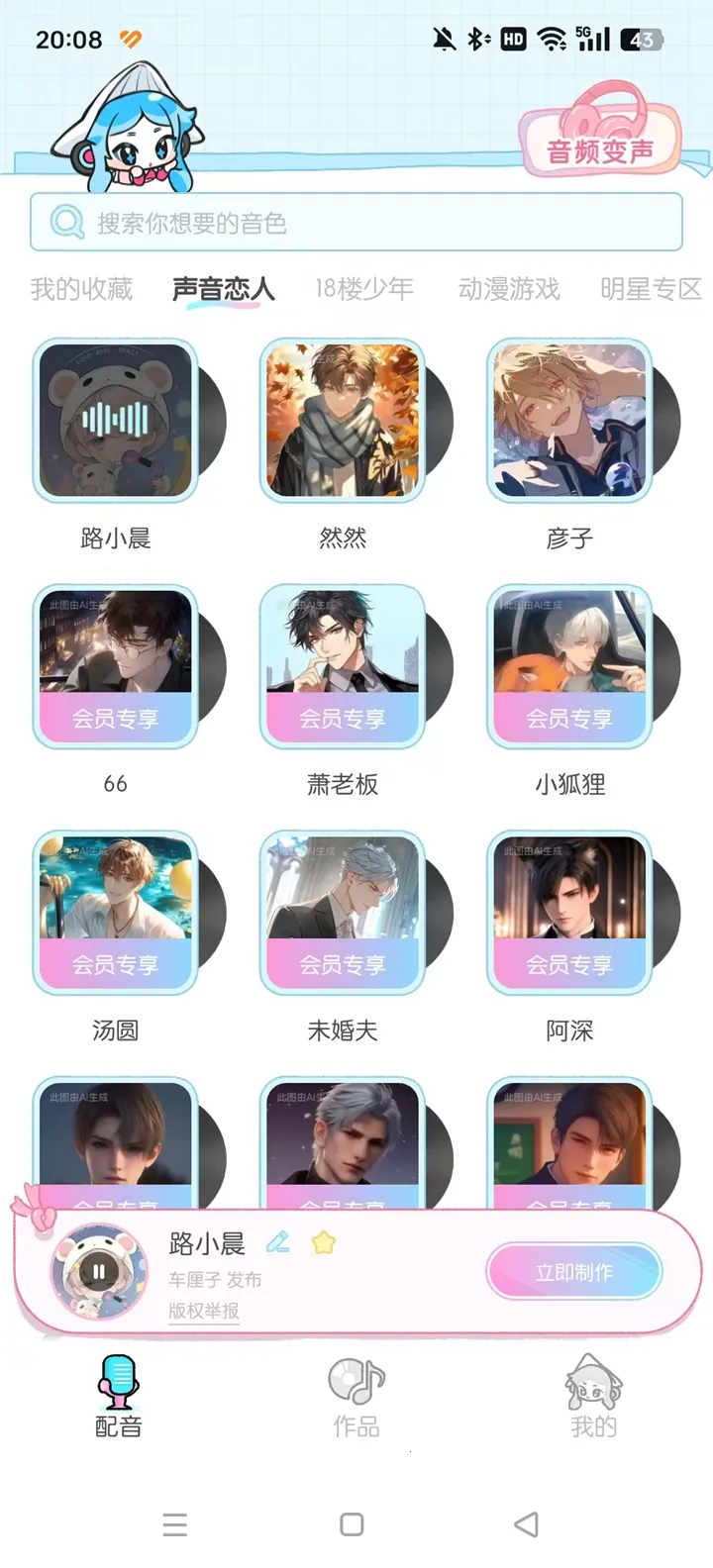
Task: Tap the star to favorite 路小晨
Action: coord(324,1242)
